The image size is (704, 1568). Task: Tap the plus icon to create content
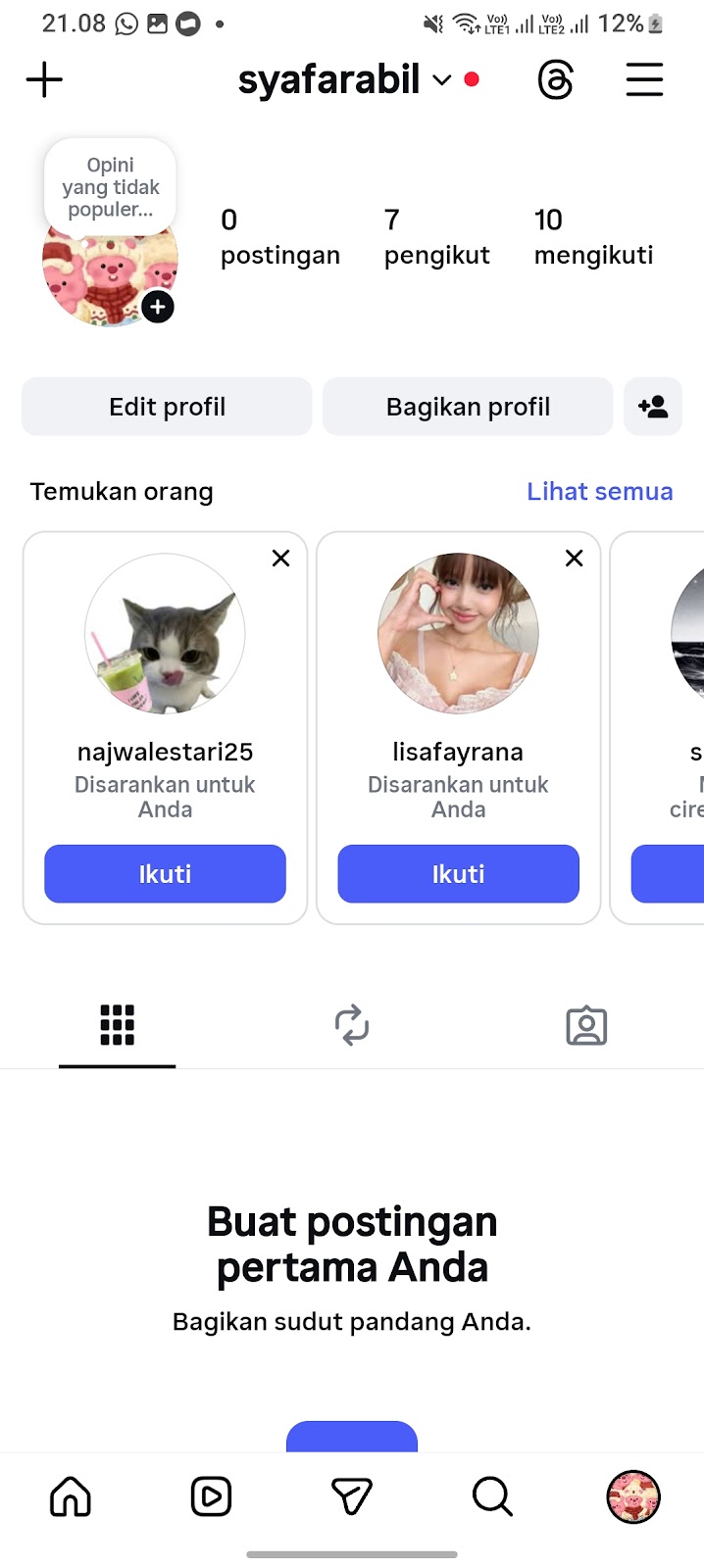coord(44,79)
